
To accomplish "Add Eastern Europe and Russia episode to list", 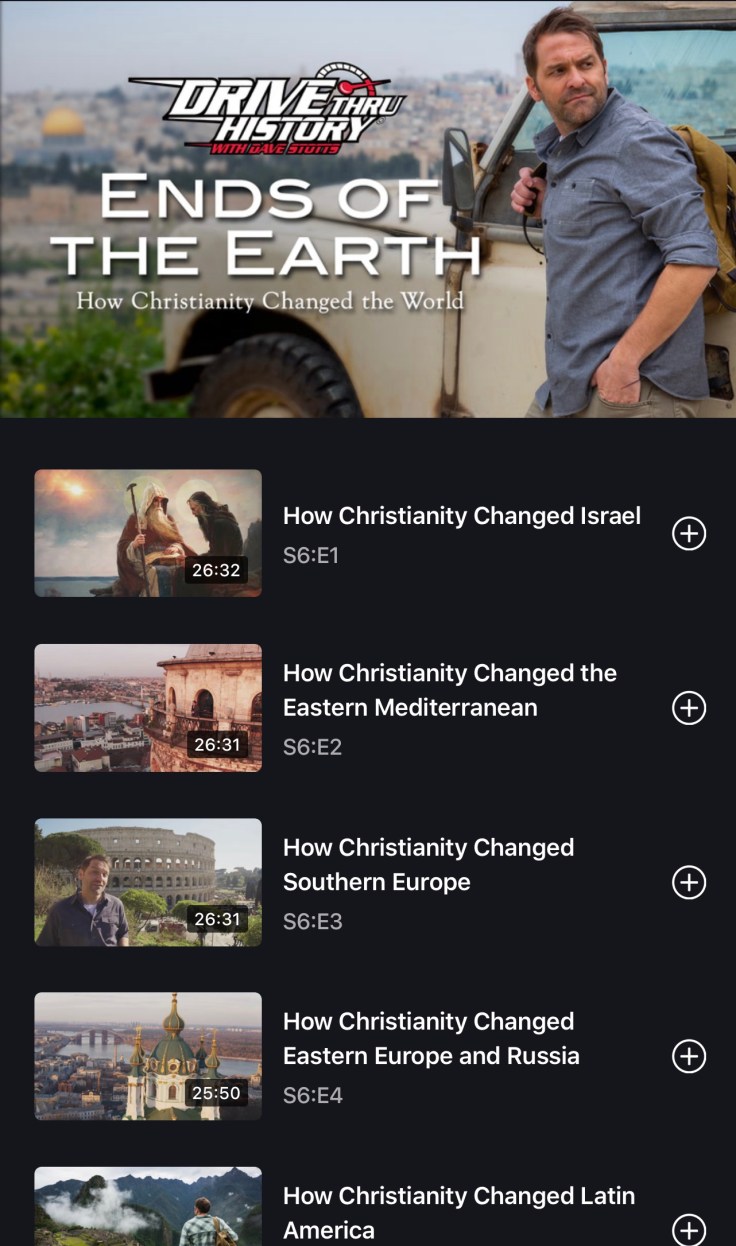I will pyautogui.click(x=689, y=1056).
